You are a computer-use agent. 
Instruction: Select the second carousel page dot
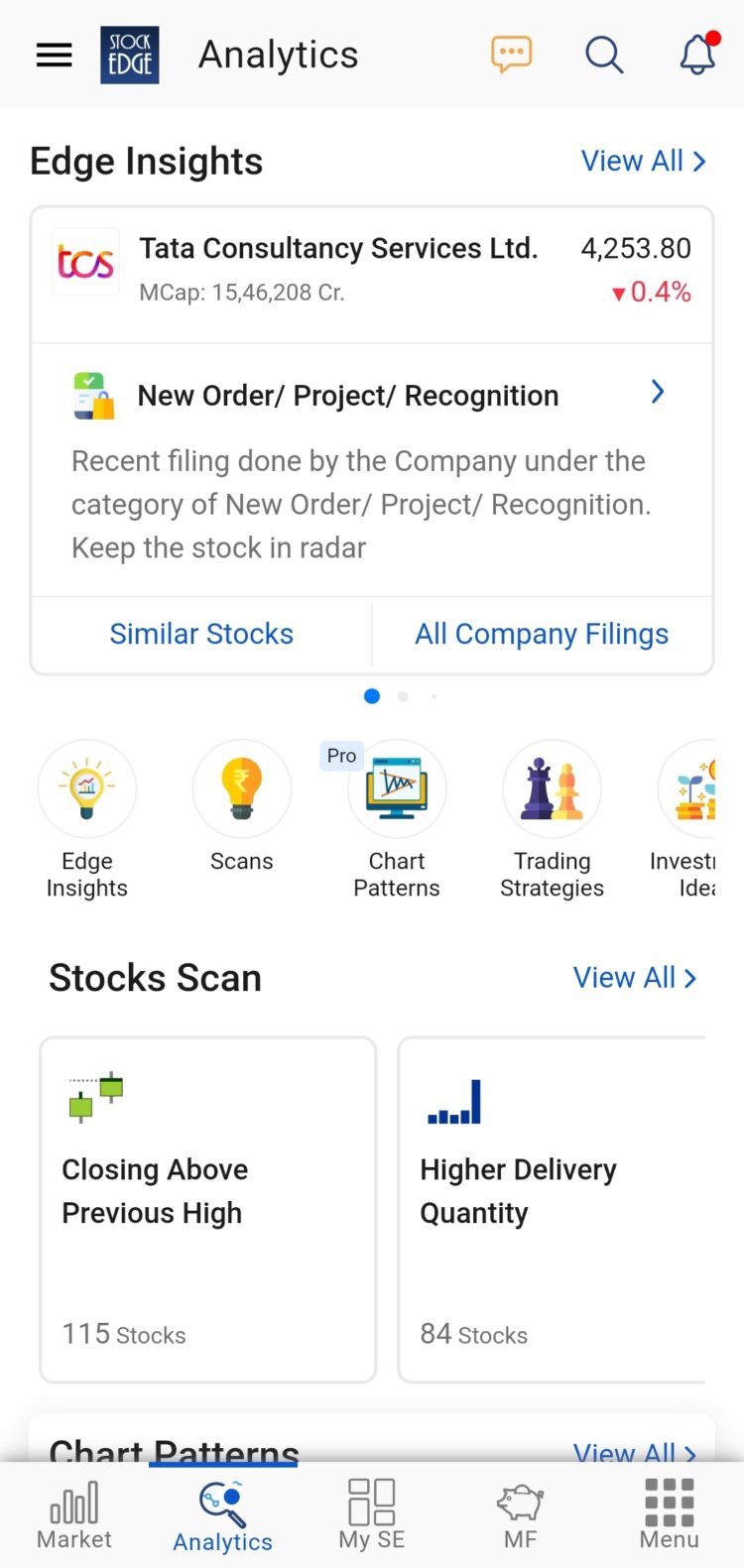click(x=403, y=696)
